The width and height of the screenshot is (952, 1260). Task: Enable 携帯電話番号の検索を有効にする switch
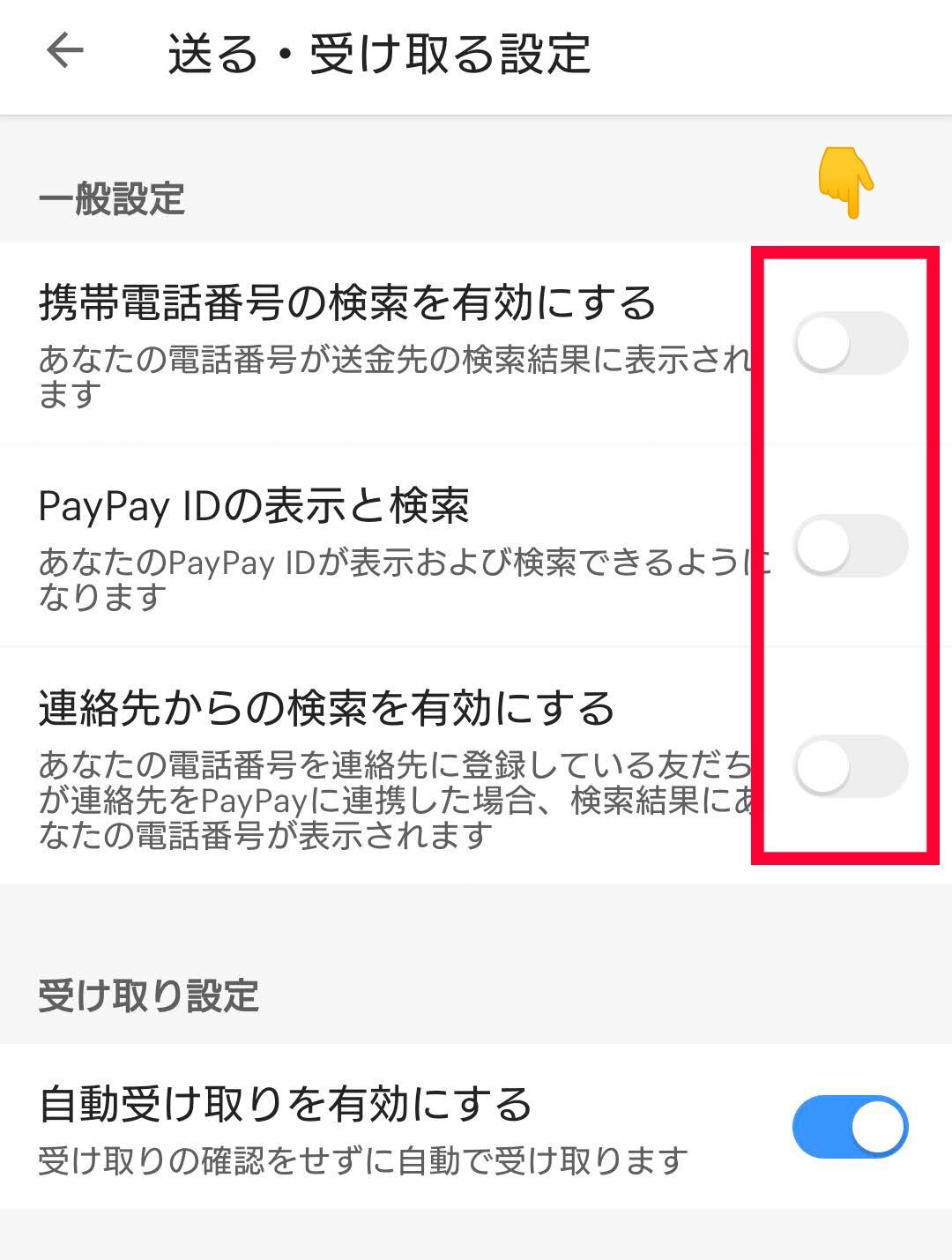point(850,343)
